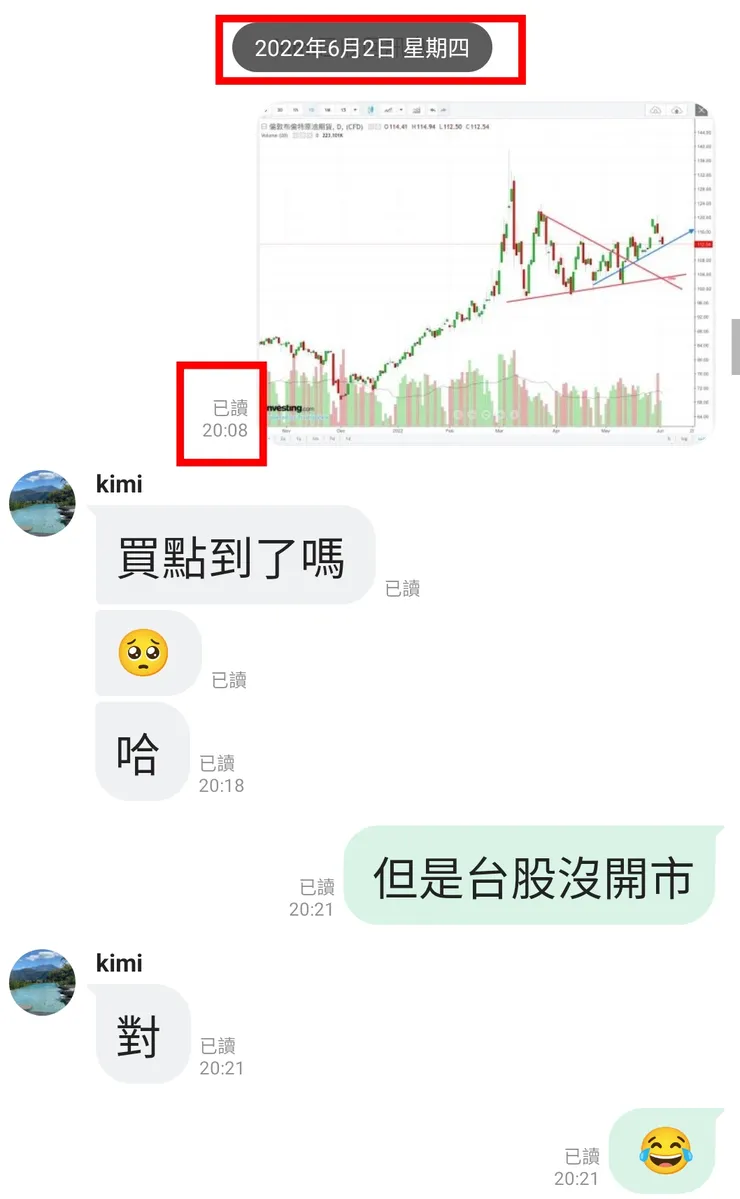Click the undo arrow icon on the chart toolbar
Screen dimensions: 740x1199
click(432, 109)
